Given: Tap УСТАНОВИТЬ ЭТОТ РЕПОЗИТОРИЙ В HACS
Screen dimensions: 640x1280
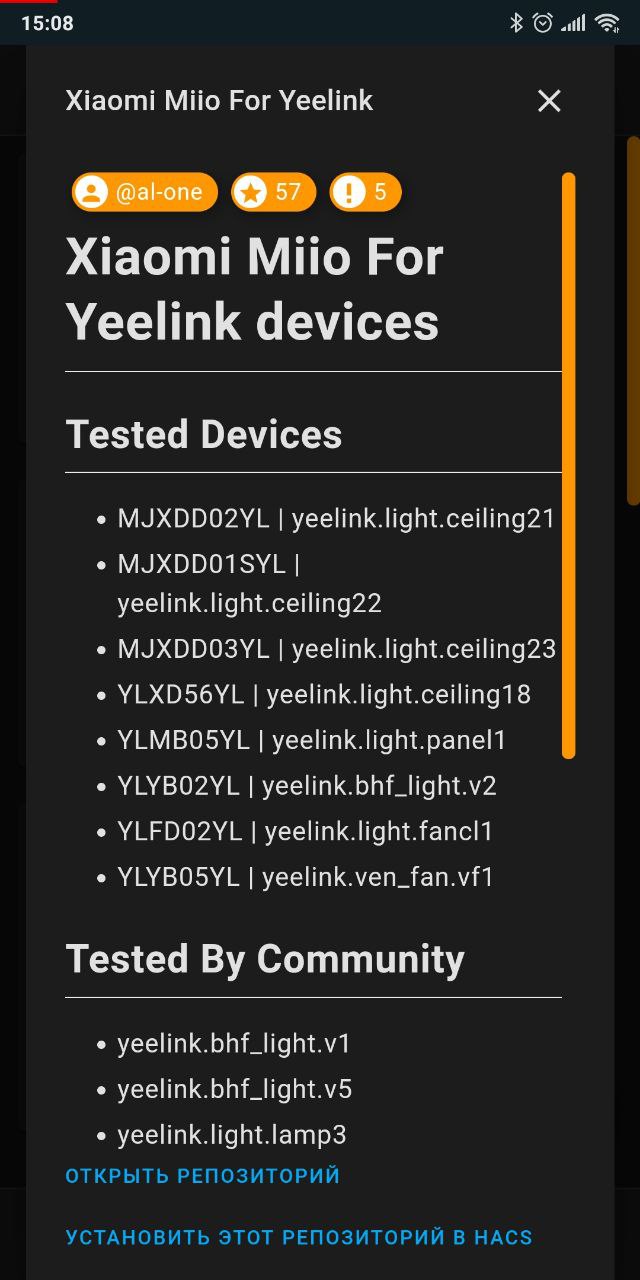Looking at the screenshot, I should [299, 1238].
